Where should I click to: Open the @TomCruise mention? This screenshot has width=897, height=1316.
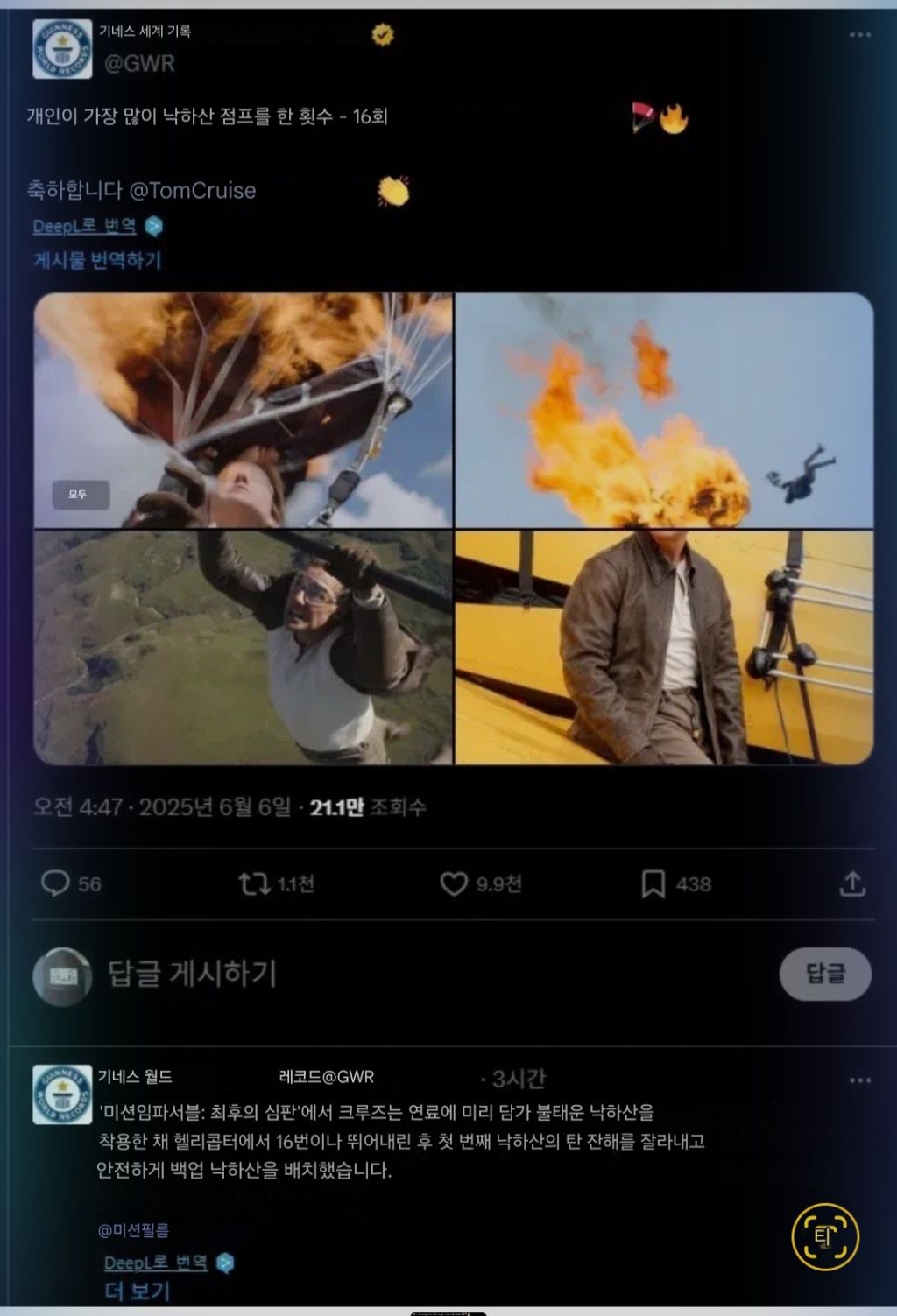coord(193,190)
